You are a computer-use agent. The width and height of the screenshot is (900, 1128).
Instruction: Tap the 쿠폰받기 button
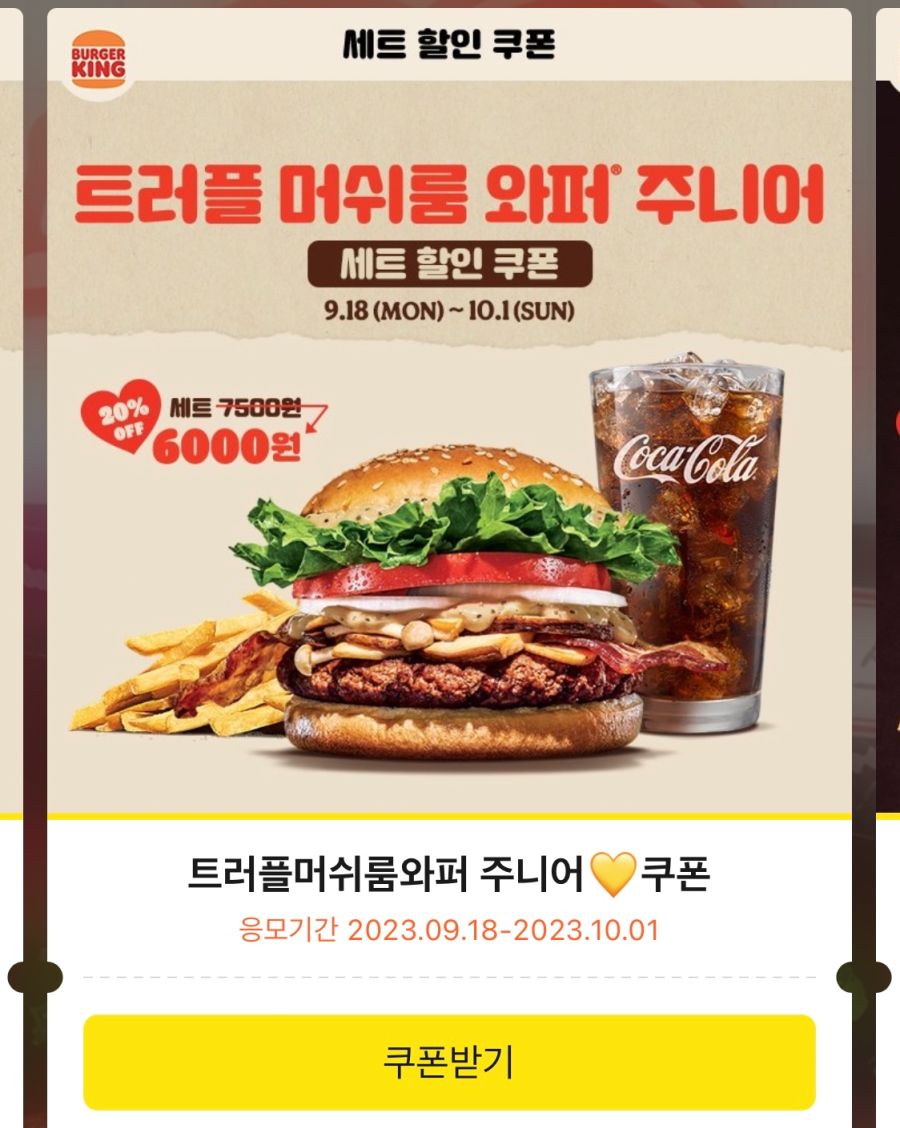pyautogui.click(x=450, y=1064)
